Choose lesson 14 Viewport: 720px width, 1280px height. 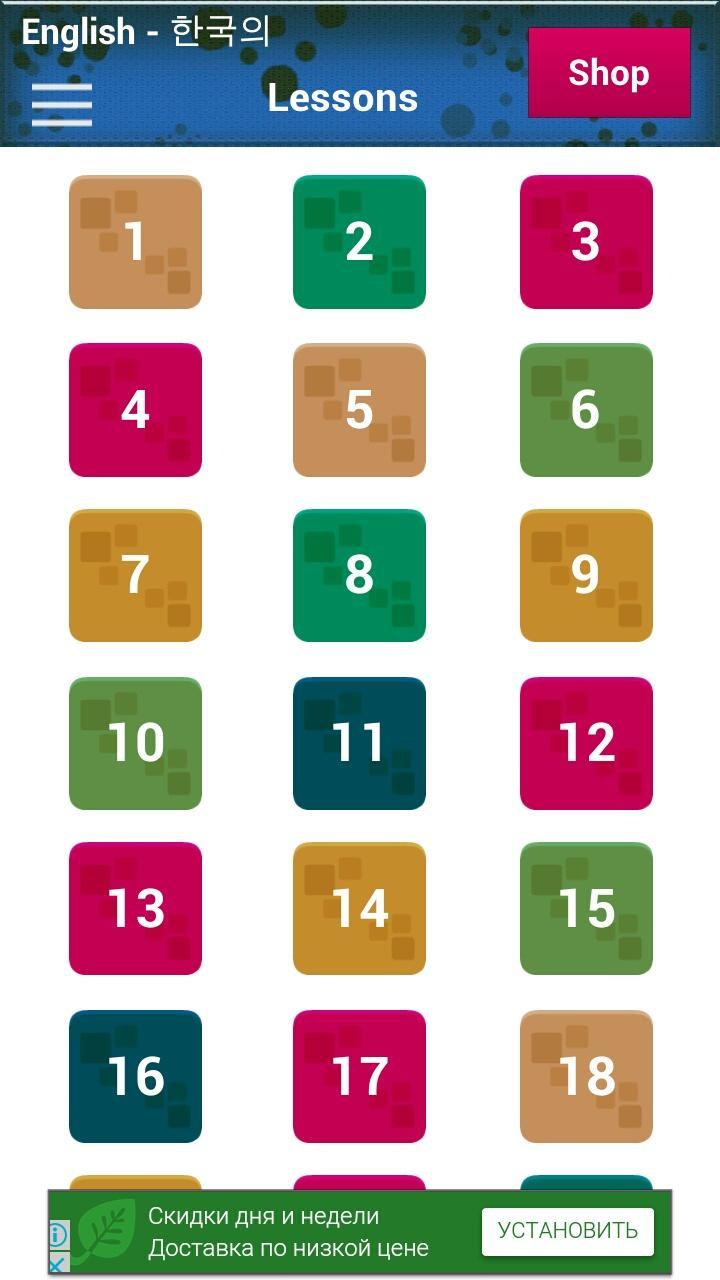pyautogui.click(x=359, y=908)
